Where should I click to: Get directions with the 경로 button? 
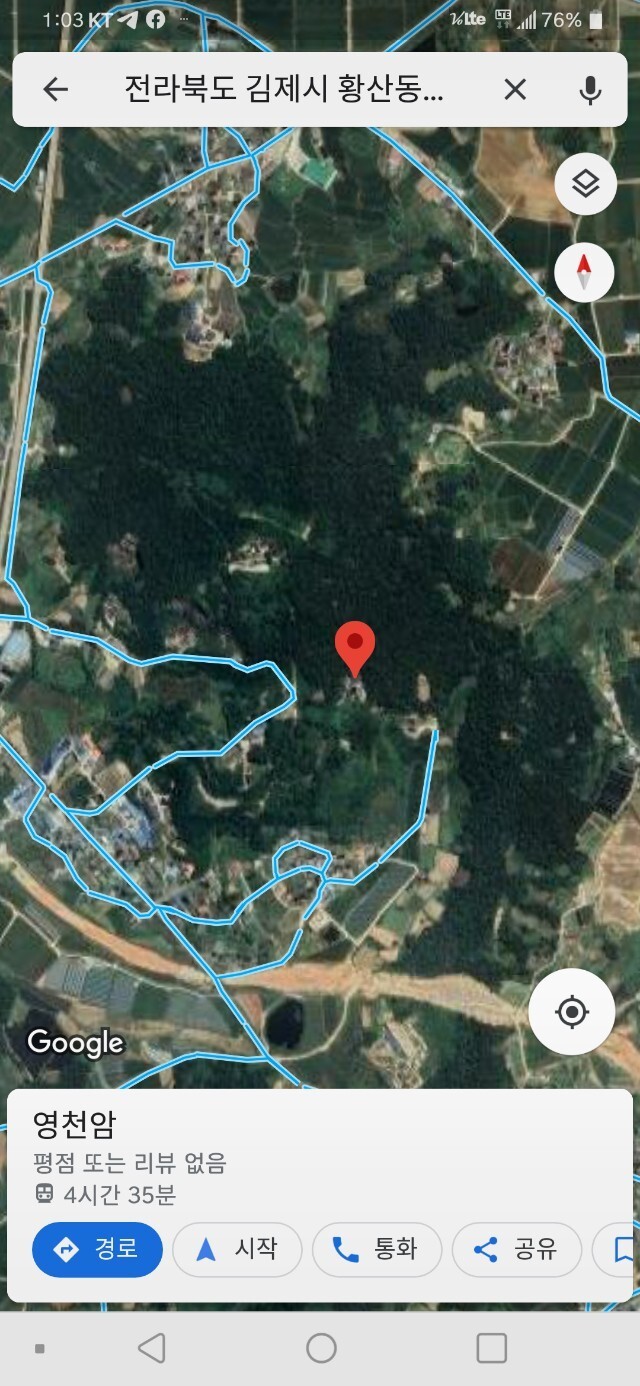point(97,1249)
